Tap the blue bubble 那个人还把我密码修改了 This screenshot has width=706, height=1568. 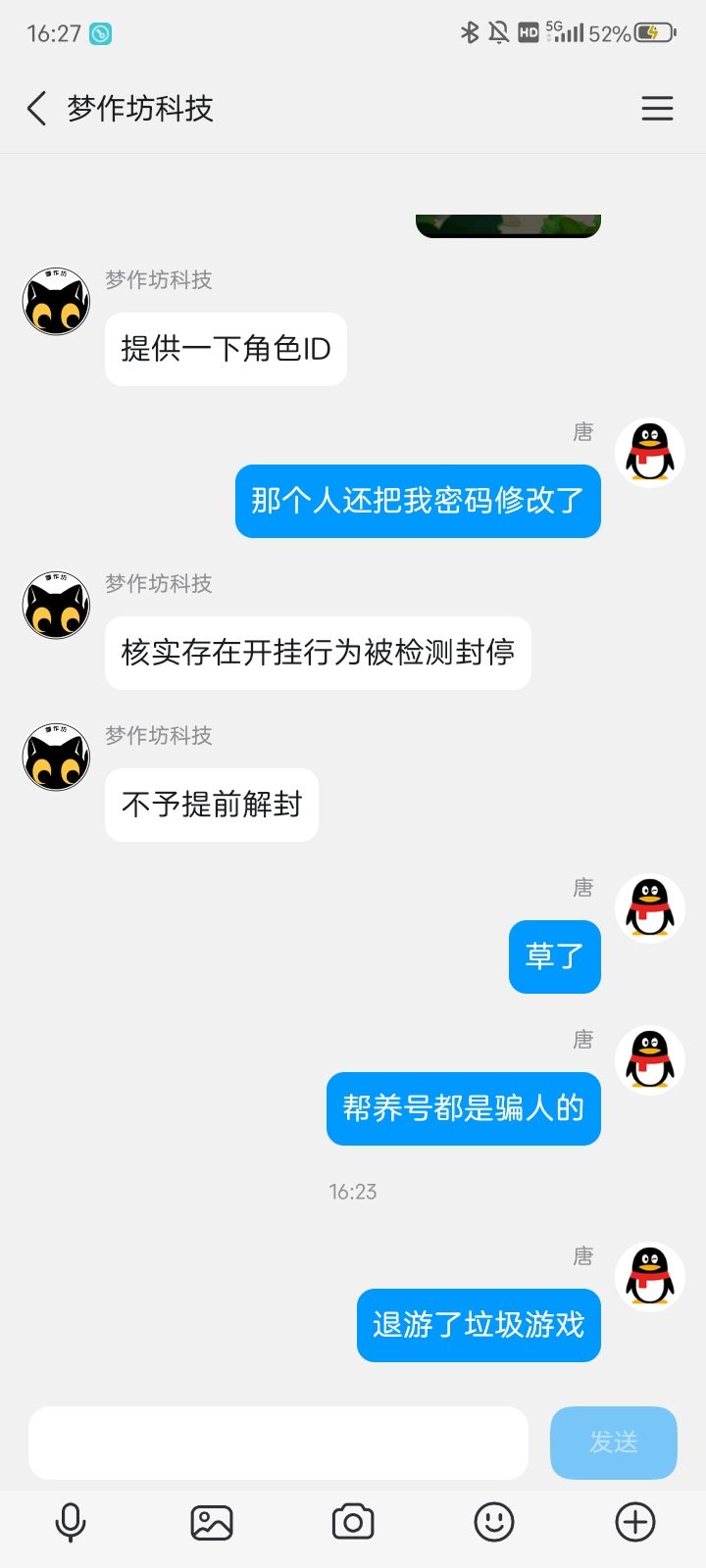pyautogui.click(x=417, y=501)
